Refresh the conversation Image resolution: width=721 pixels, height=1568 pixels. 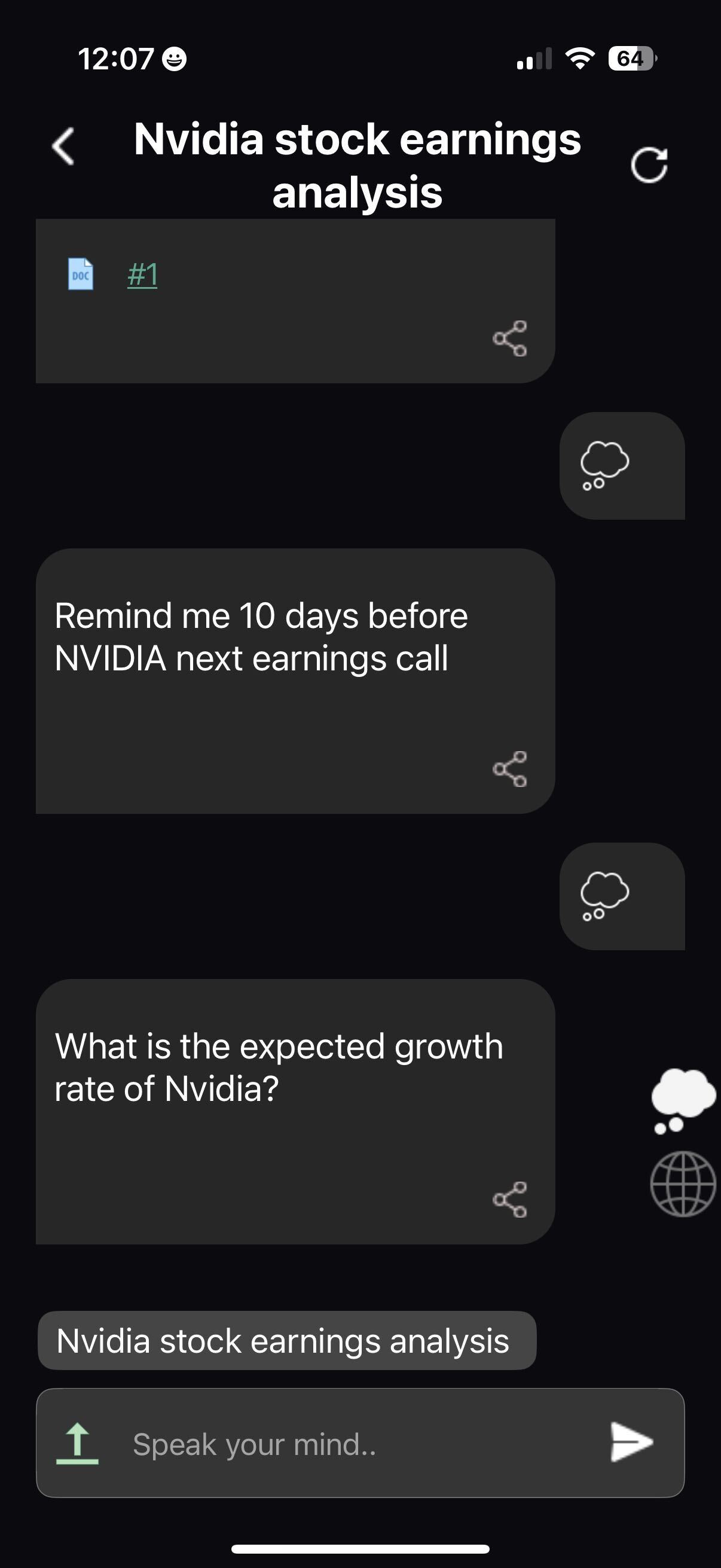[649, 164]
